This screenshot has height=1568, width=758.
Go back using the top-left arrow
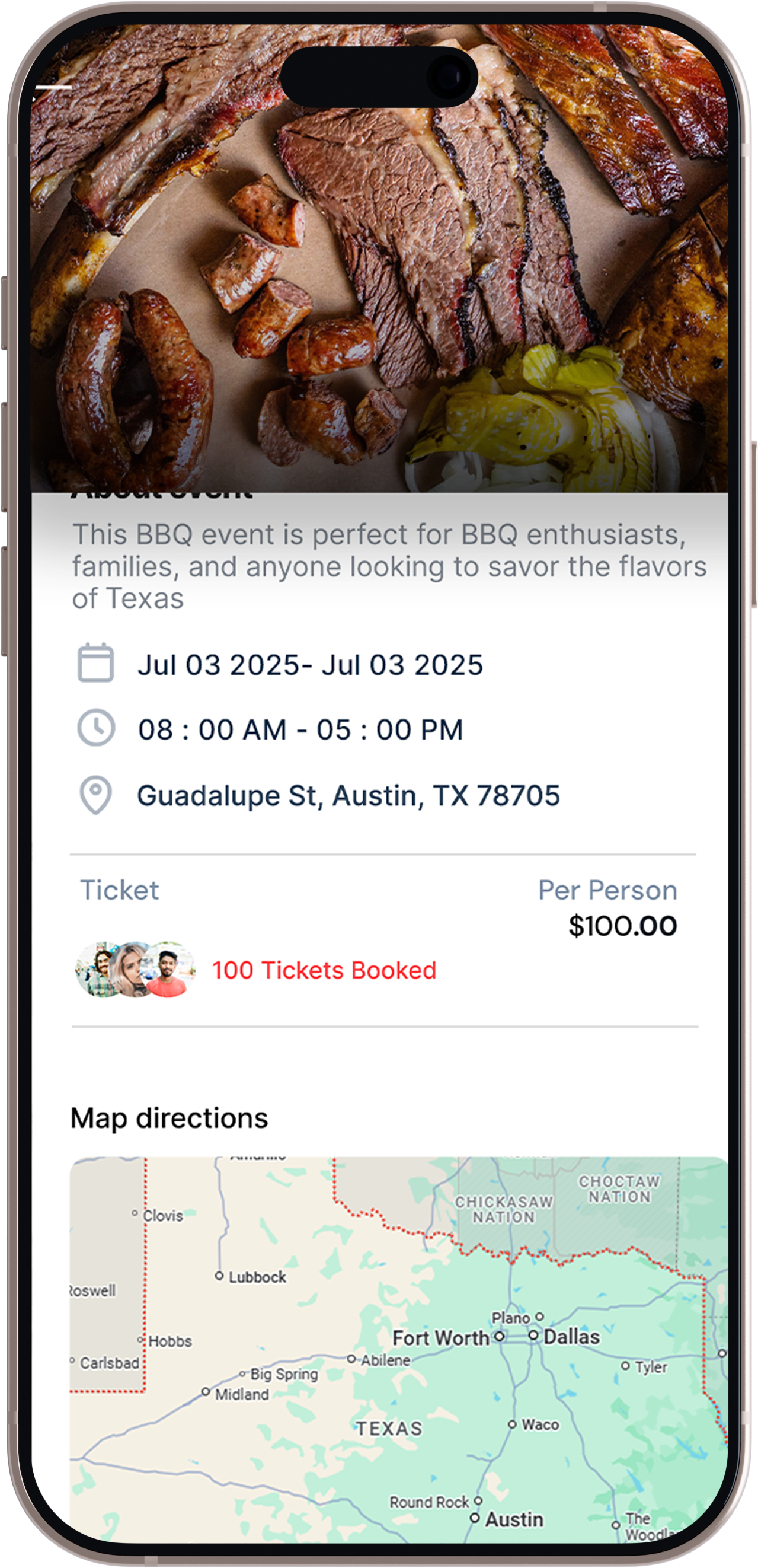pyautogui.click(x=53, y=87)
